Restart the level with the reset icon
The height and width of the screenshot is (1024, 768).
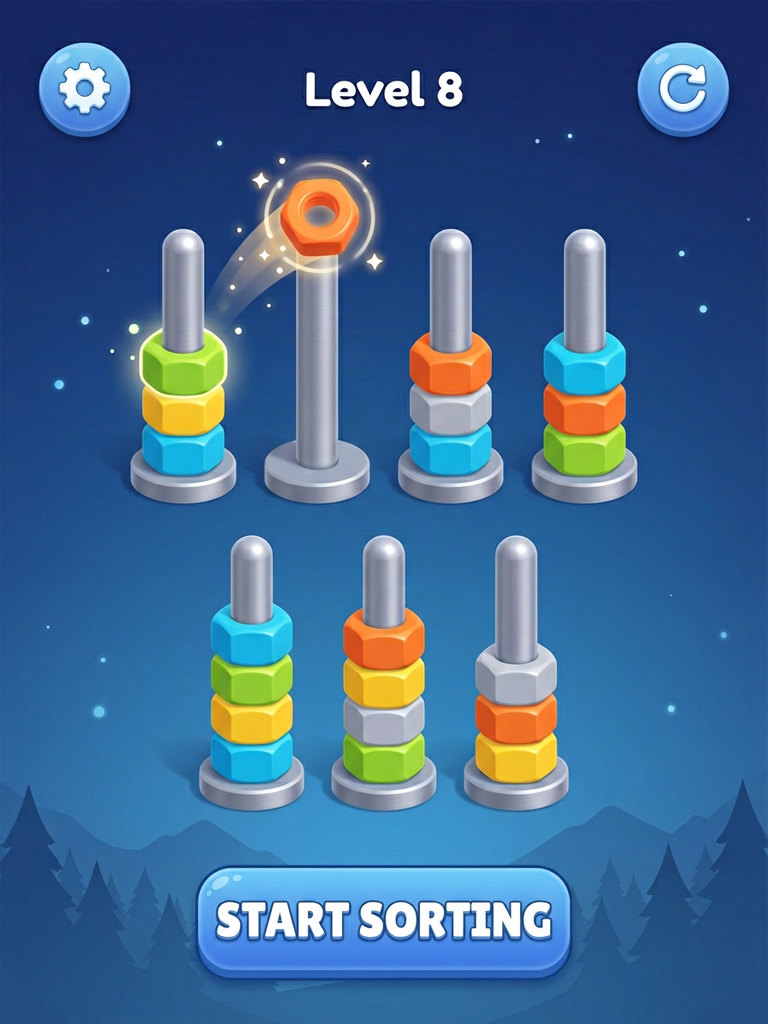click(x=683, y=90)
